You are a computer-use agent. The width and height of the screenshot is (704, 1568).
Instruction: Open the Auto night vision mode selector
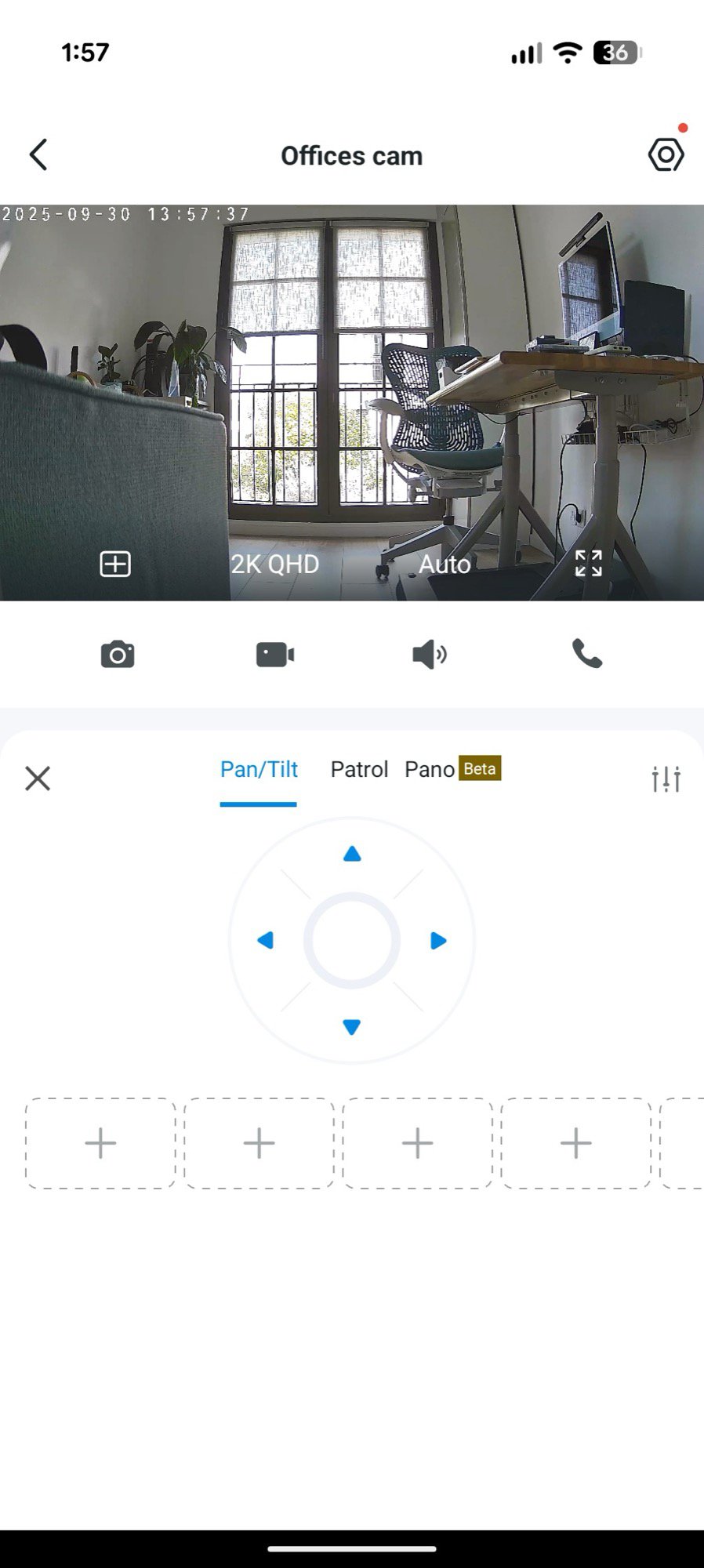click(445, 564)
